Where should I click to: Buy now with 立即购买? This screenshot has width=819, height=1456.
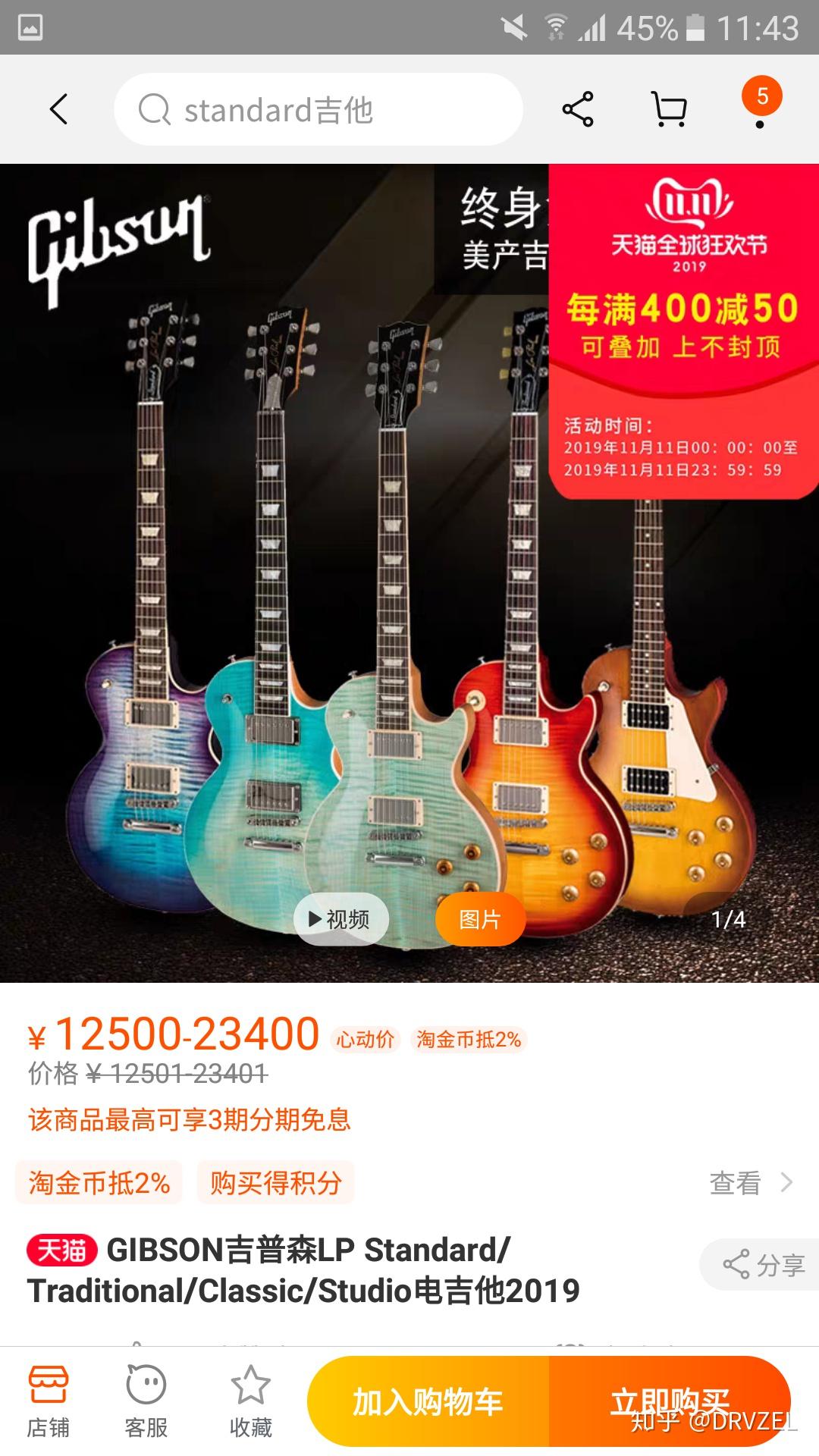click(669, 1401)
